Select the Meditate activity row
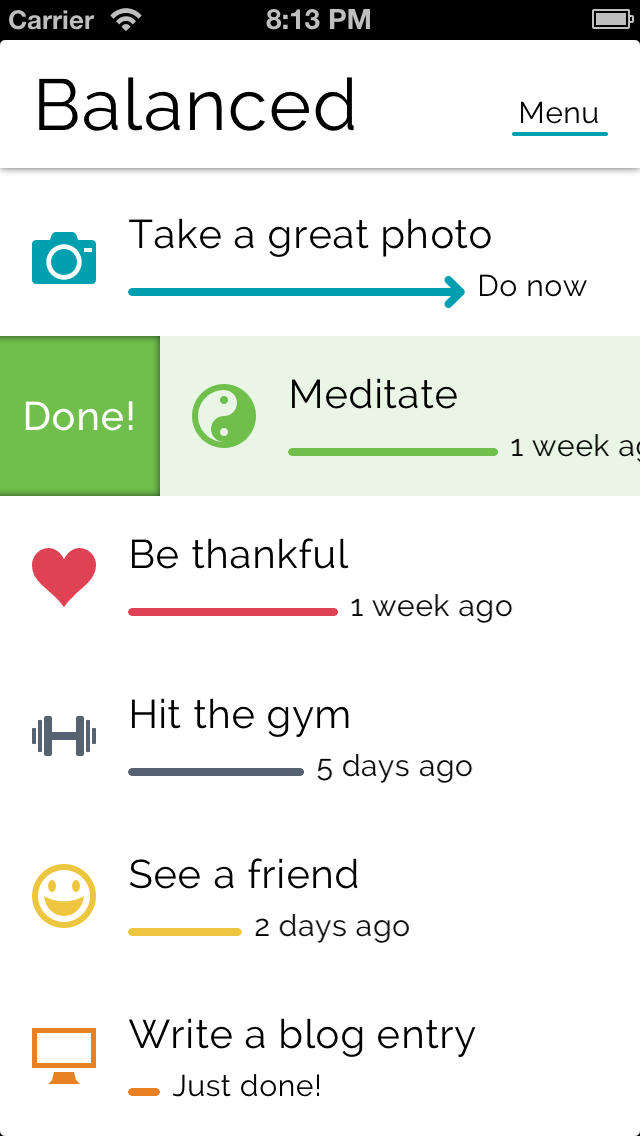This screenshot has width=640, height=1136. coord(400,416)
